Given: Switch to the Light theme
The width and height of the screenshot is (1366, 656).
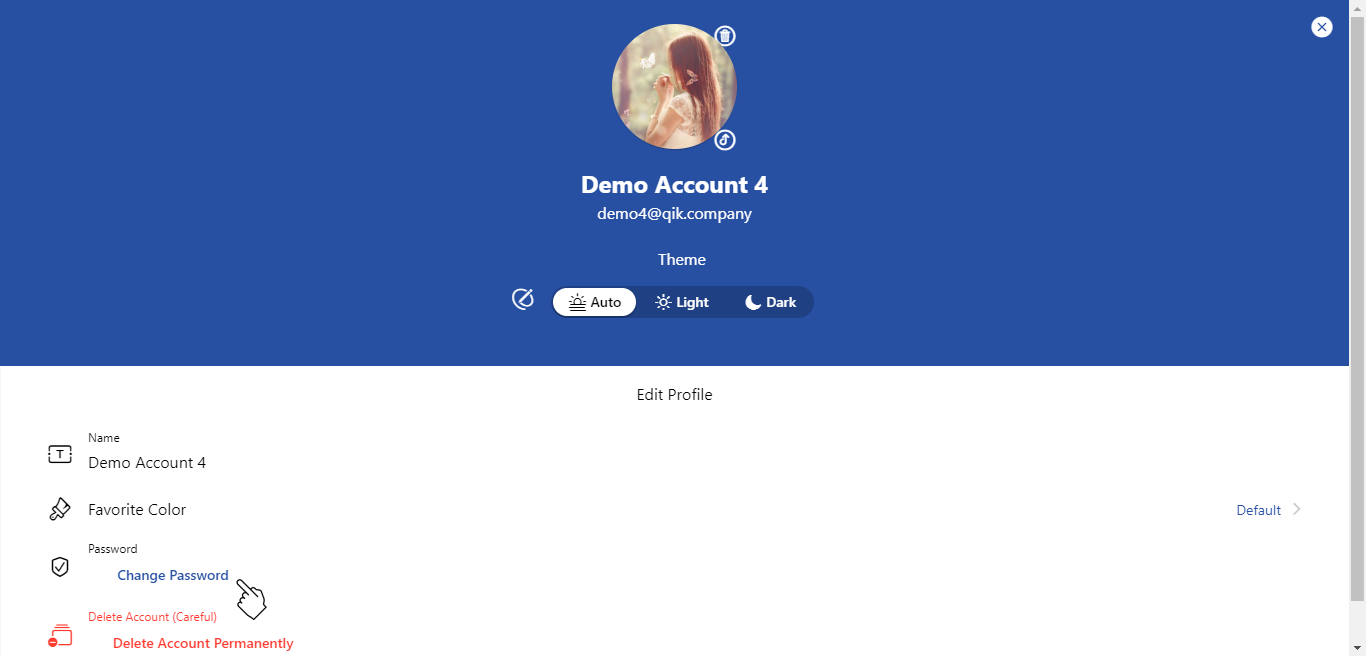Looking at the screenshot, I should 682,302.
